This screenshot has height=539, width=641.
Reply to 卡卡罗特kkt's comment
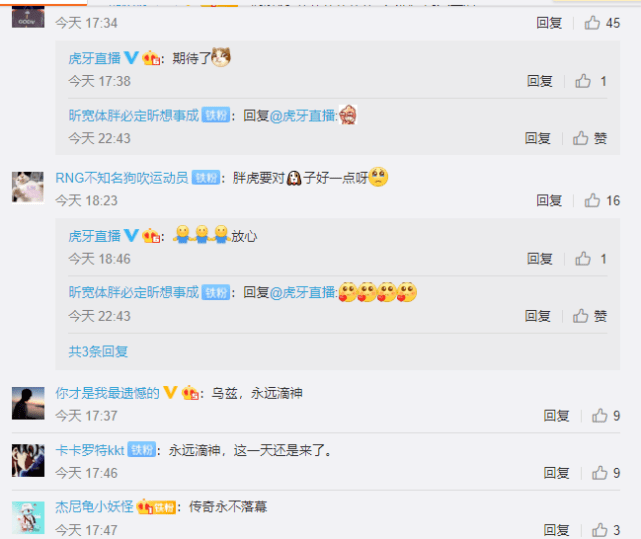[x=556, y=472]
